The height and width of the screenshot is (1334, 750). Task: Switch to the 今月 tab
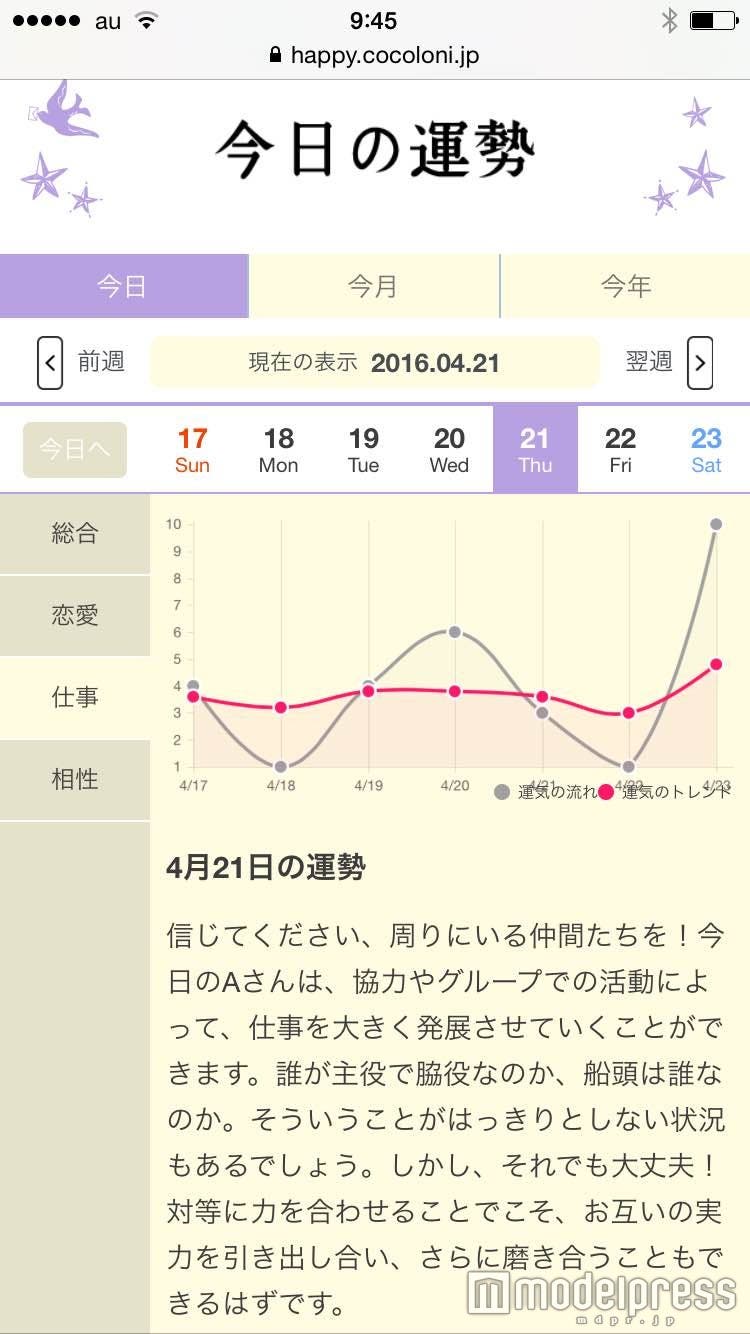pyautogui.click(x=373, y=287)
